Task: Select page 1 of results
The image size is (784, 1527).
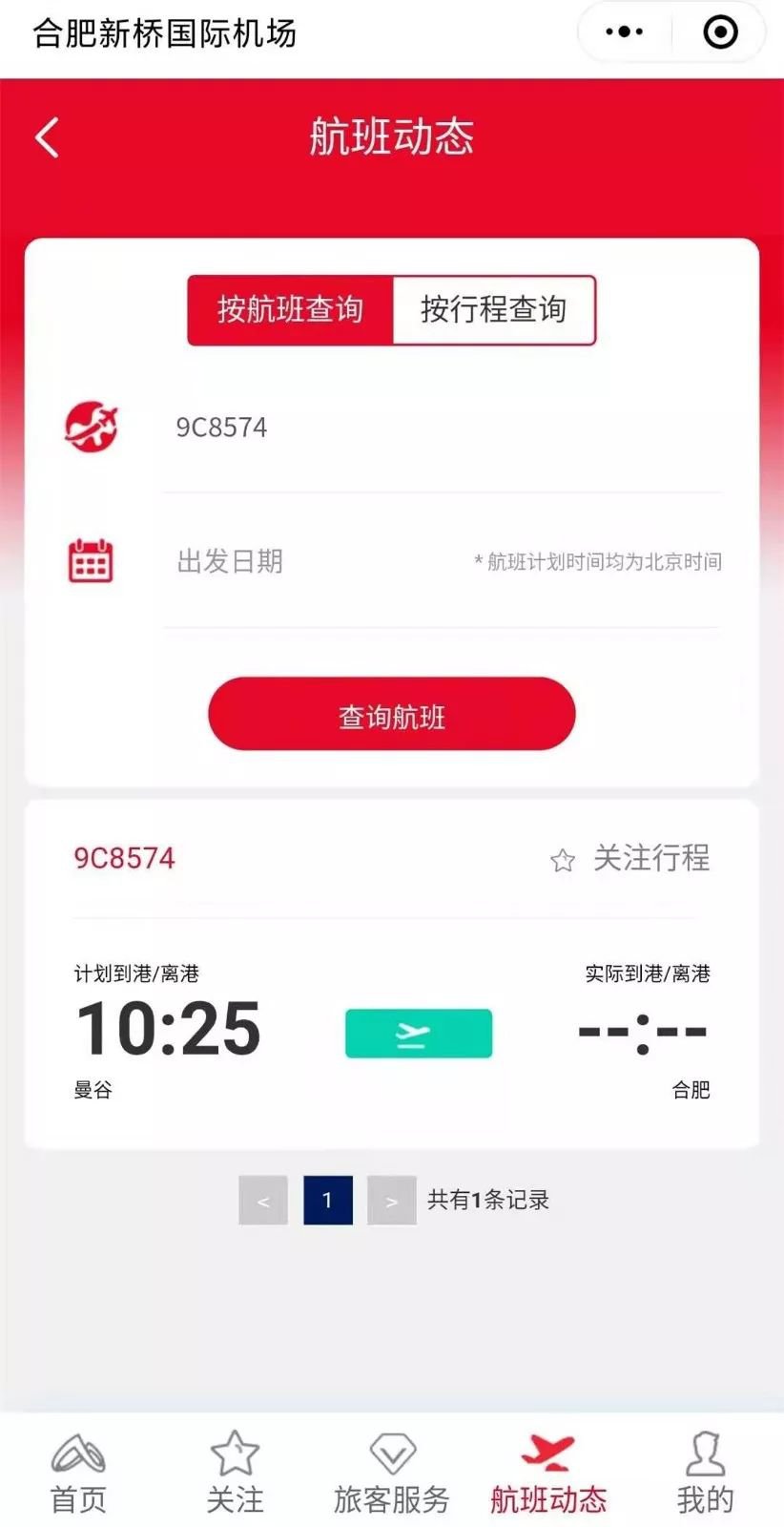Action: click(x=327, y=1201)
